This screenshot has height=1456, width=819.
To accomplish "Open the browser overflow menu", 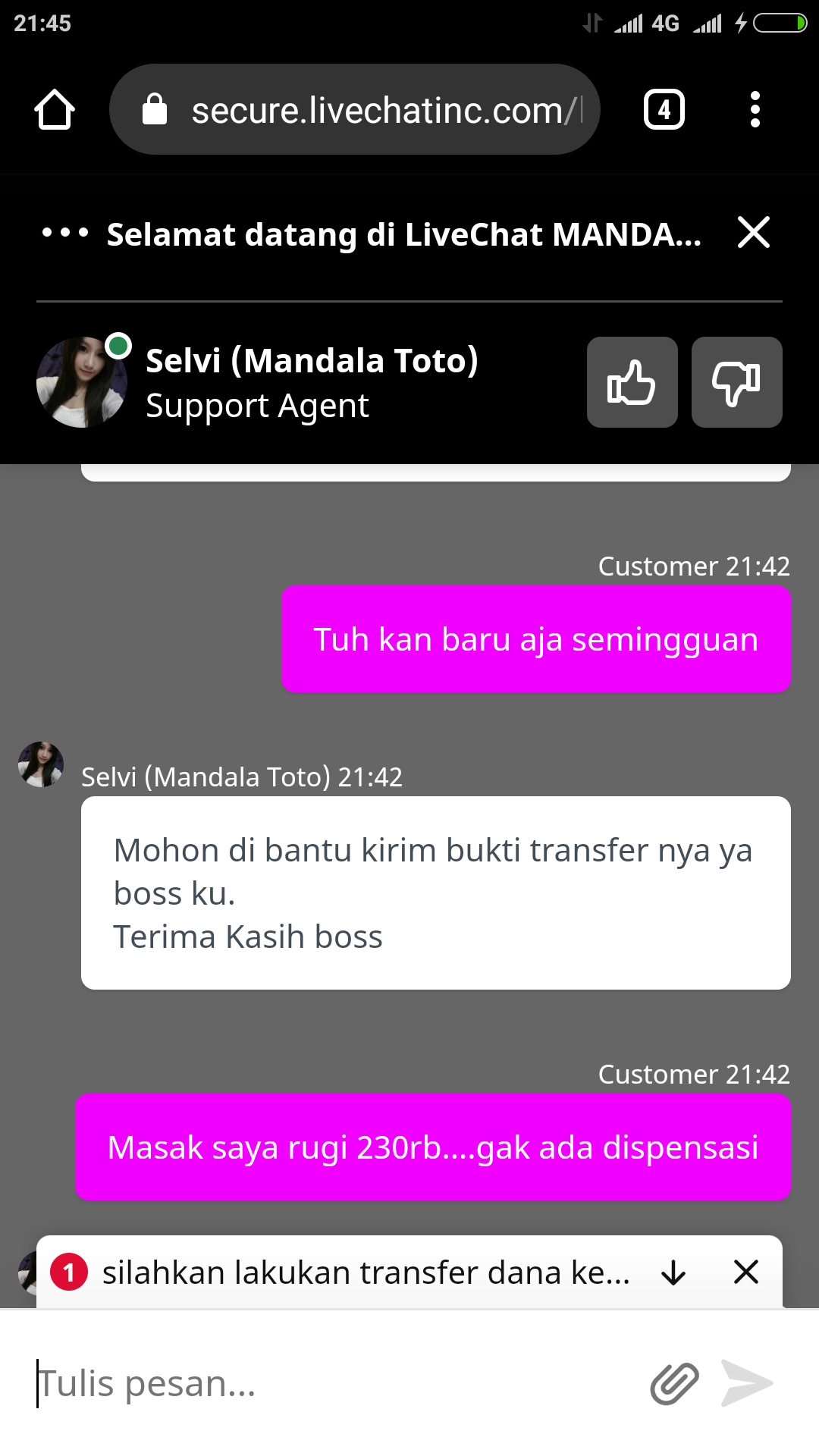I will 755,110.
